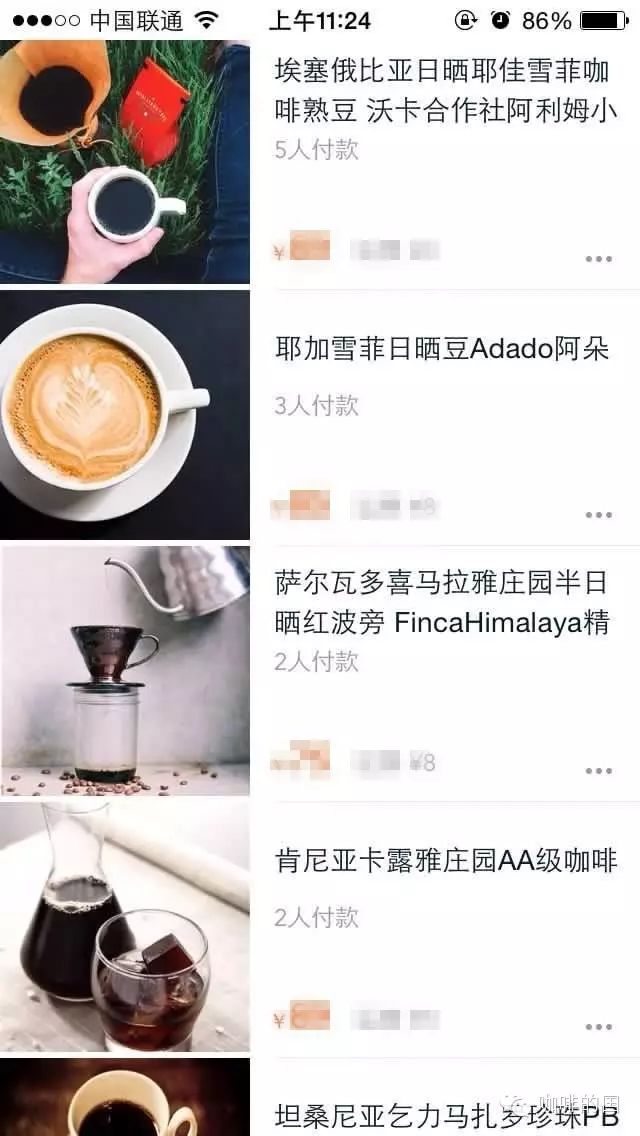Open the latte art photo of Adado阿朵
The height and width of the screenshot is (1136, 640).
coord(124,415)
